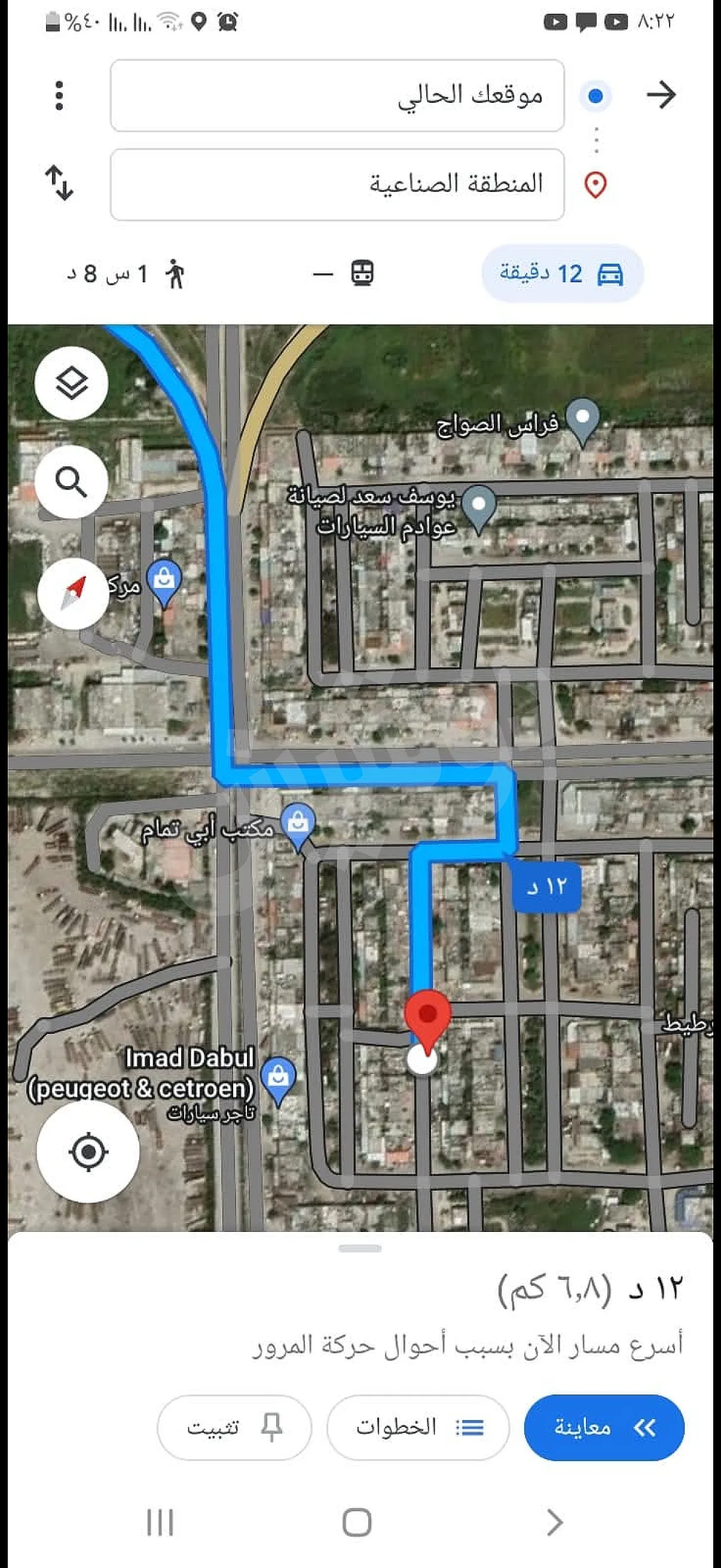Viewport: 721px width, 1568px height.
Task: Open the مكتب أبي تمام place marker
Action: click(298, 823)
